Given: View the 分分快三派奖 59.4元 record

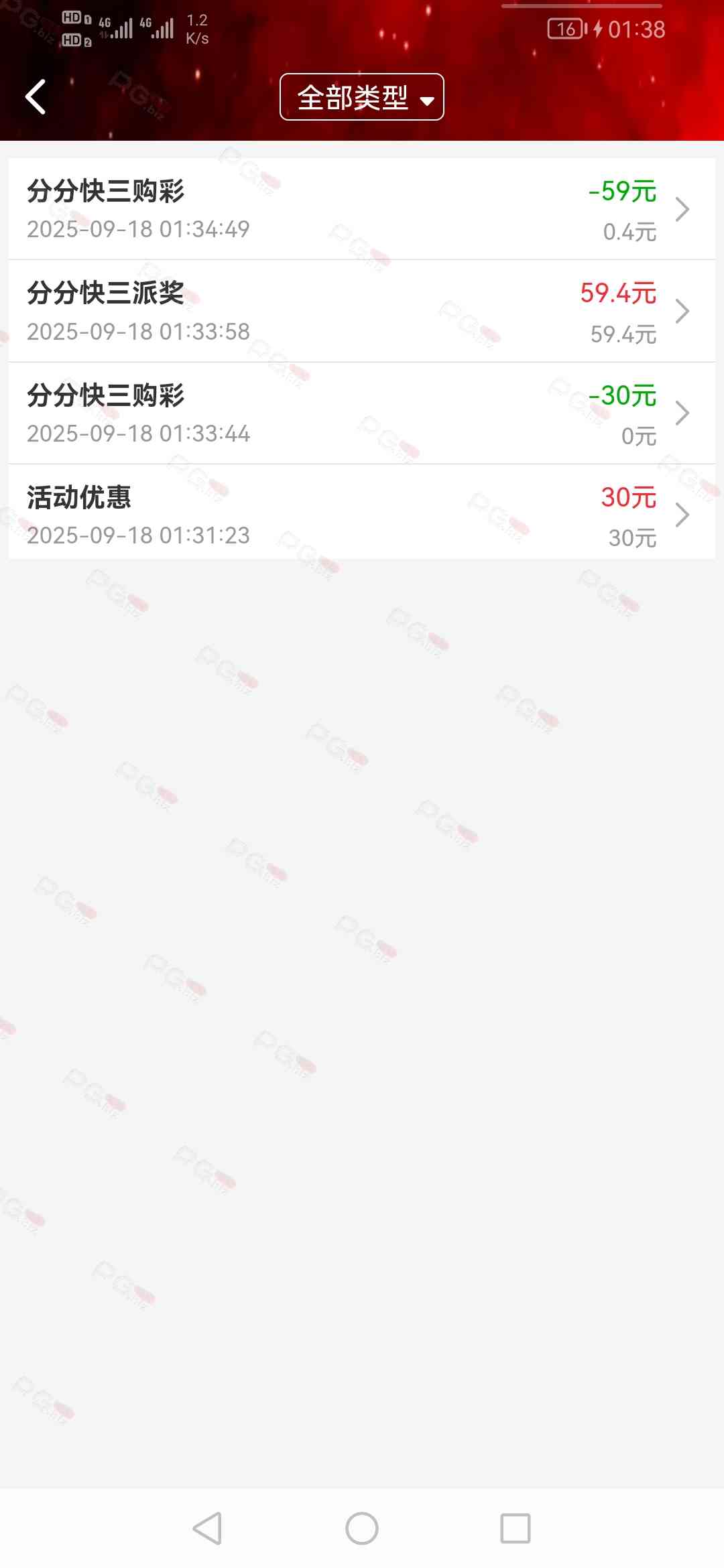Looking at the screenshot, I should click(362, 312).
